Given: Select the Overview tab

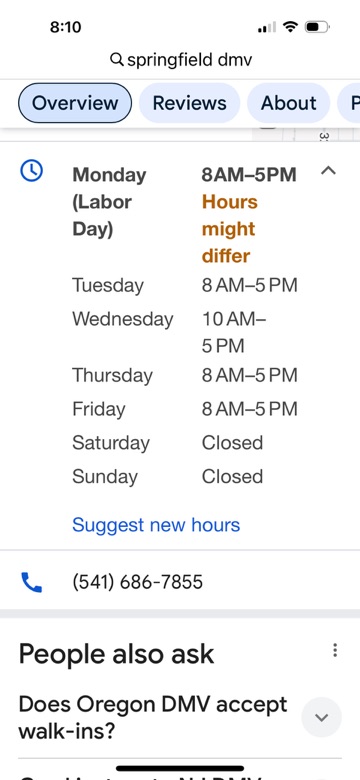Looking at the screenshot, I should coord(75,103).
